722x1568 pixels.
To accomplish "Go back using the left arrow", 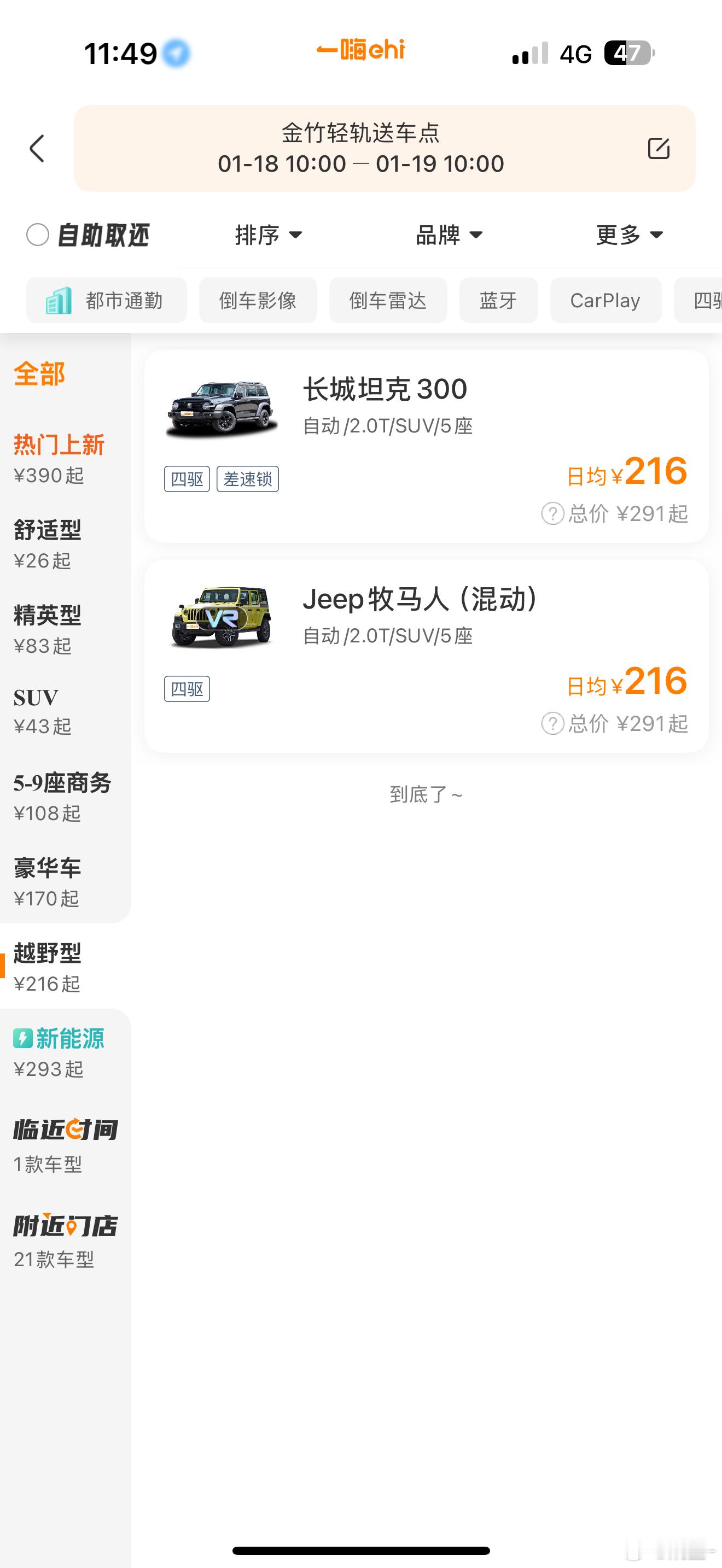I will [37, 149].
